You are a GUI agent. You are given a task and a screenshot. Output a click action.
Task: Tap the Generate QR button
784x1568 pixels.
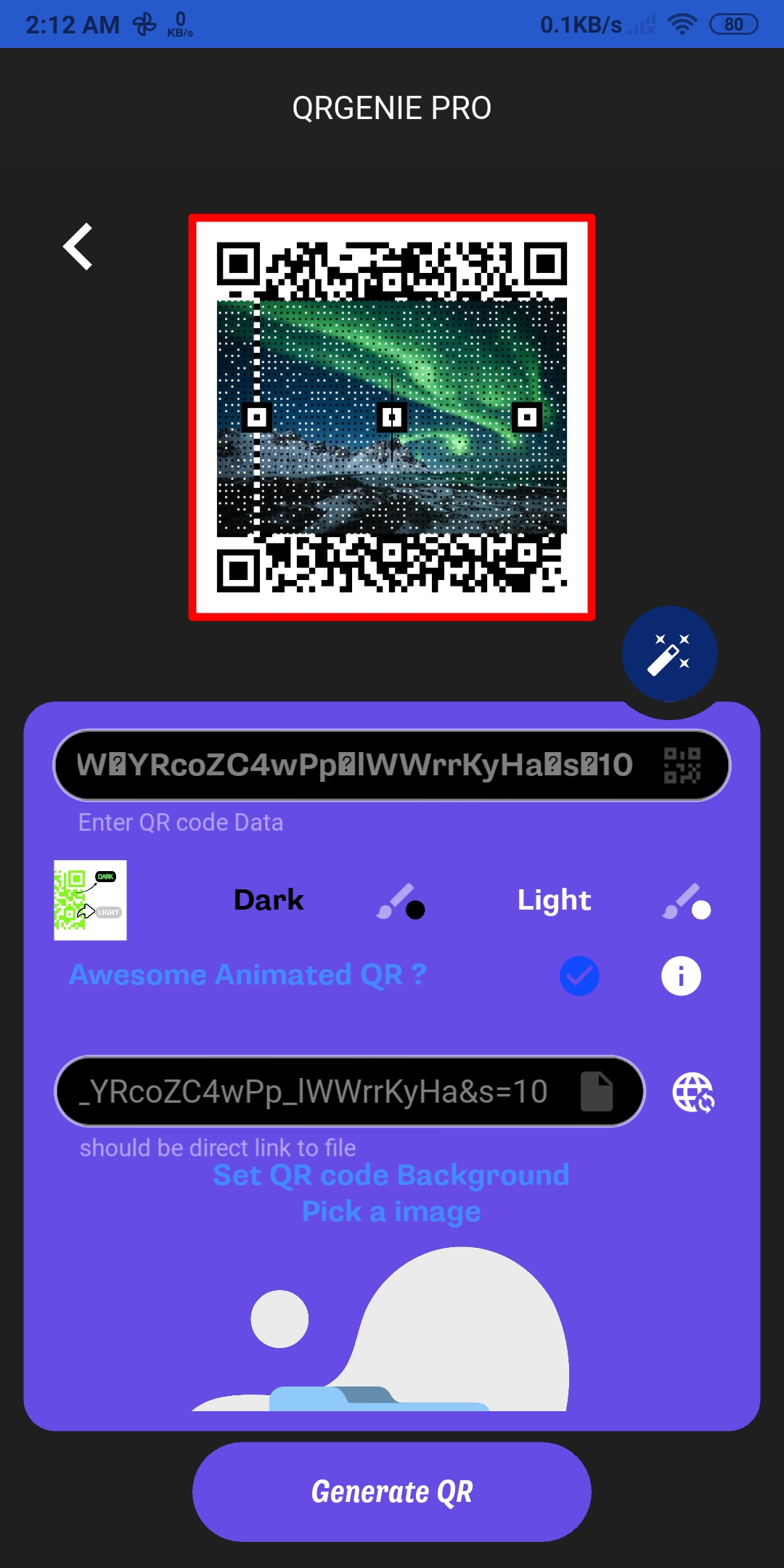(x=392, y=1492)
